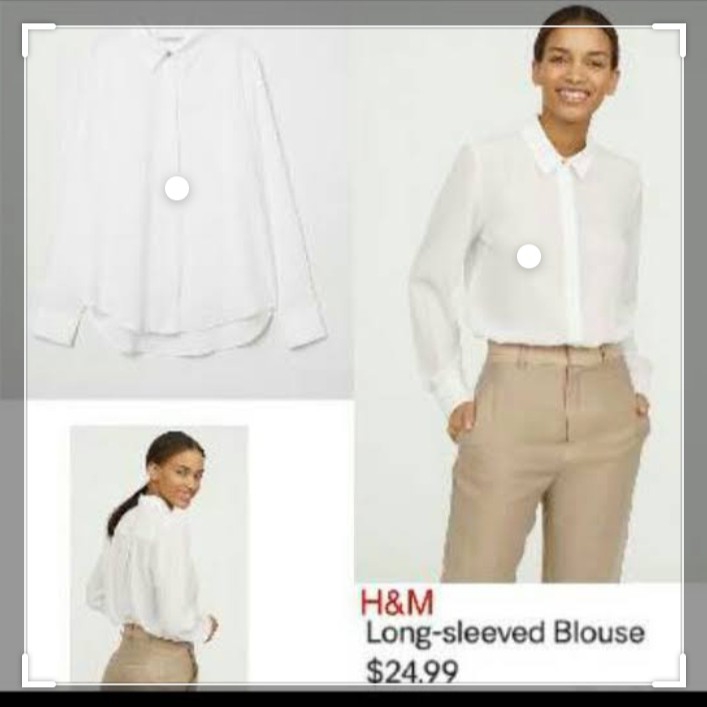Image resolution: width=707 pixels, height=707 pixels.
Task: Tap the white dot on the flat-lay blouse
Action: 177,188
